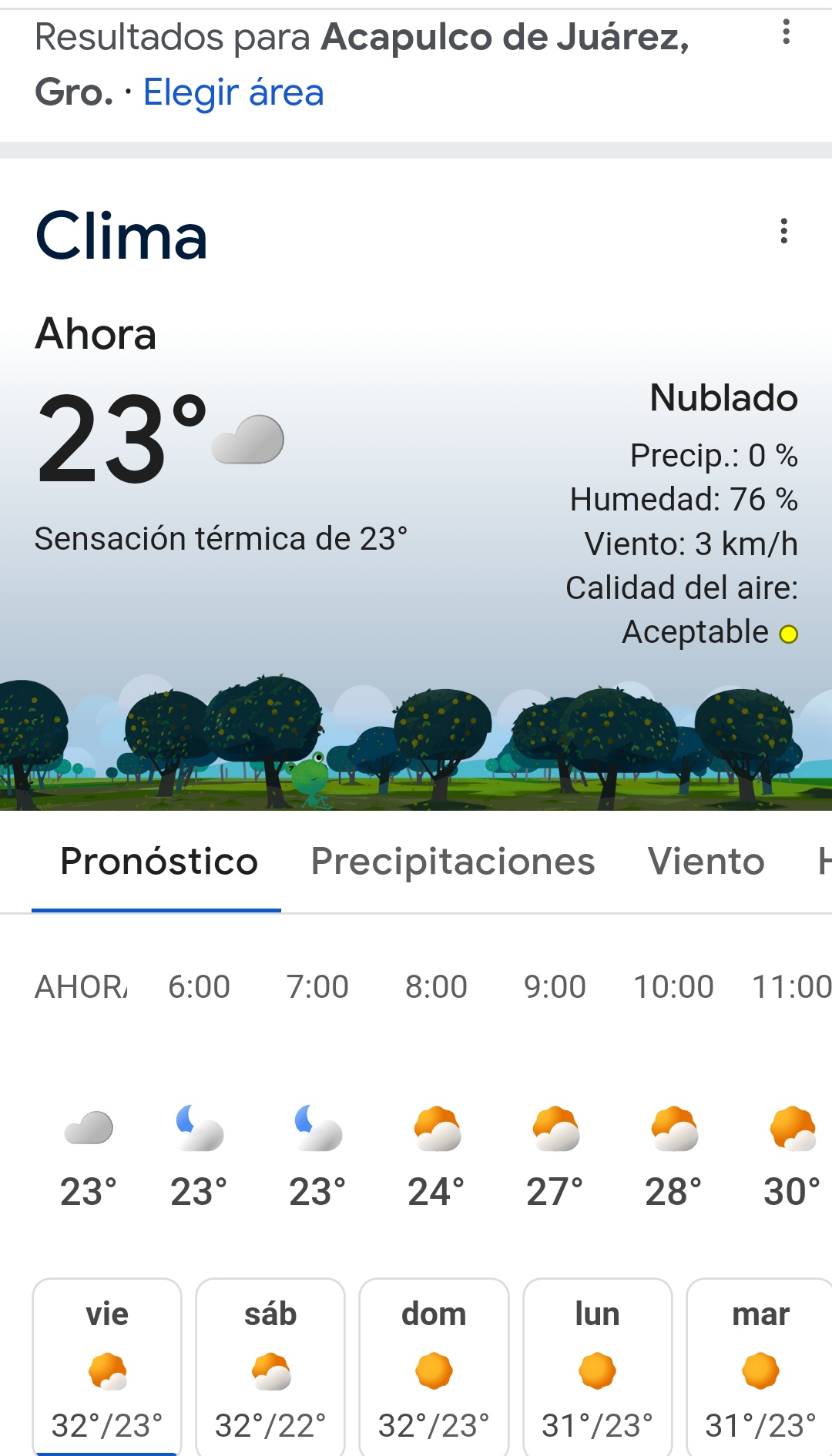Switch to the Viento tab
This screenshot has height=1456, width=832.
706,862
